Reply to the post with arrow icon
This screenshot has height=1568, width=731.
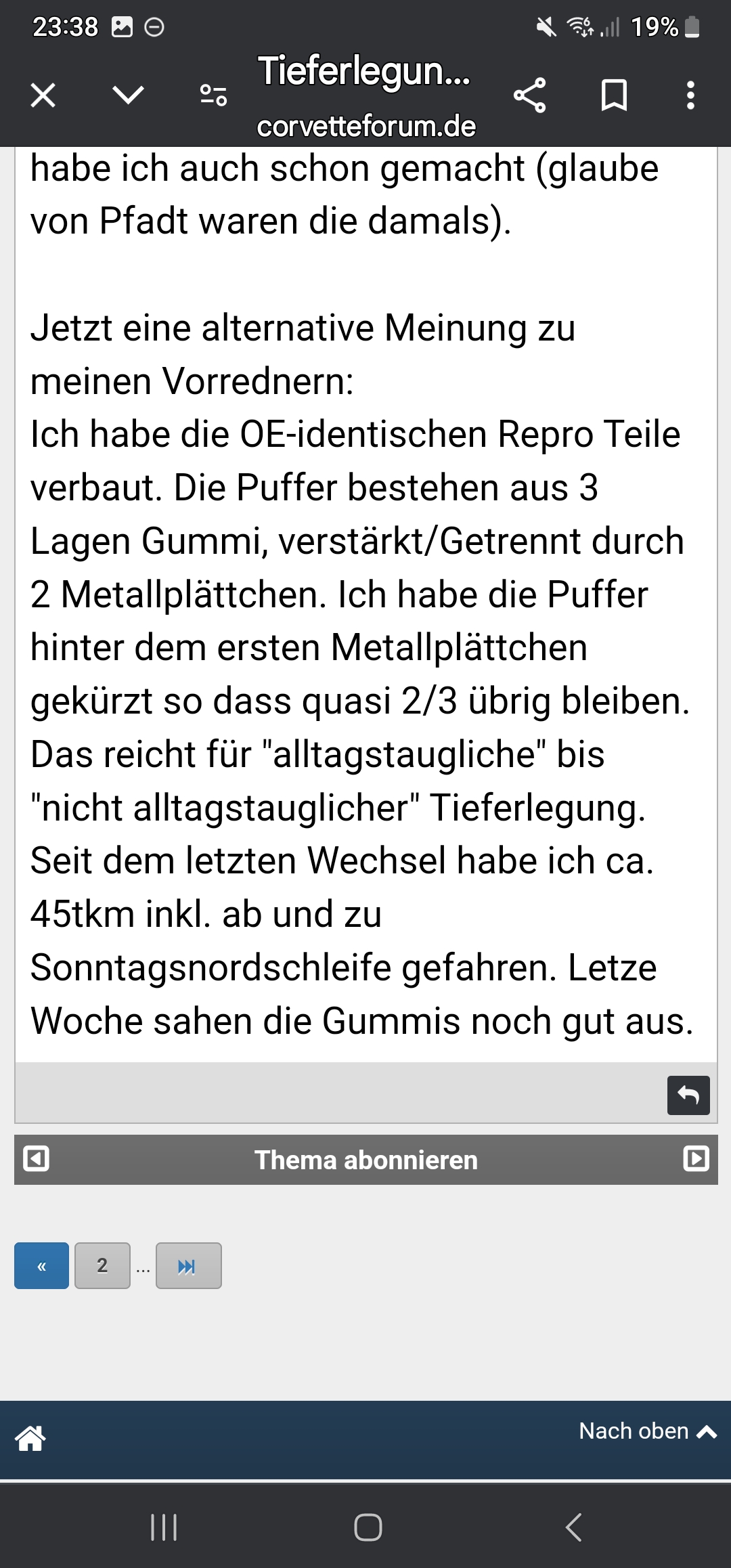688,1095
